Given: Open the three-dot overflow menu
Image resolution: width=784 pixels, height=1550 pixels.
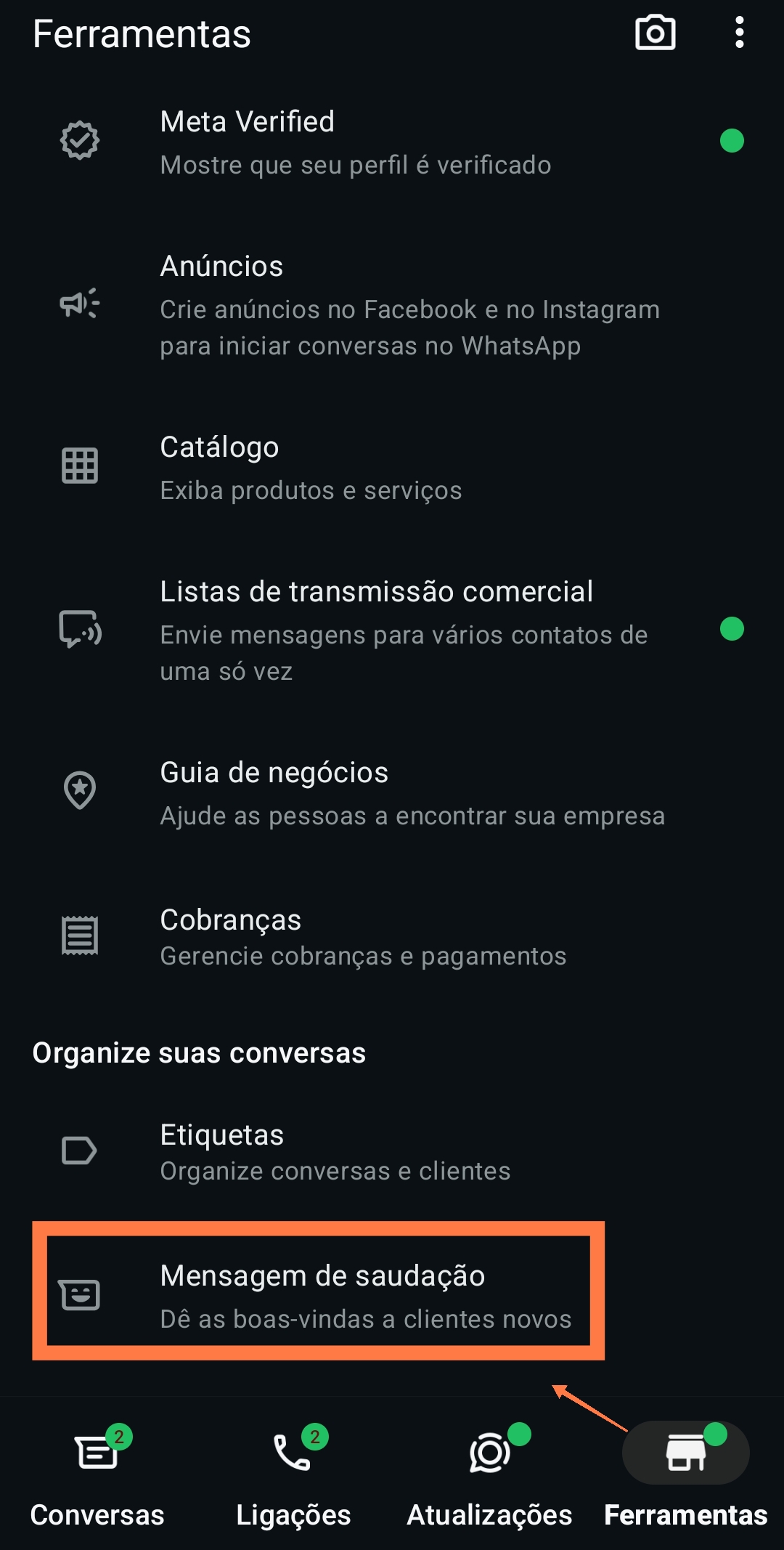Looking at the screenshot, I should point(739,33).
